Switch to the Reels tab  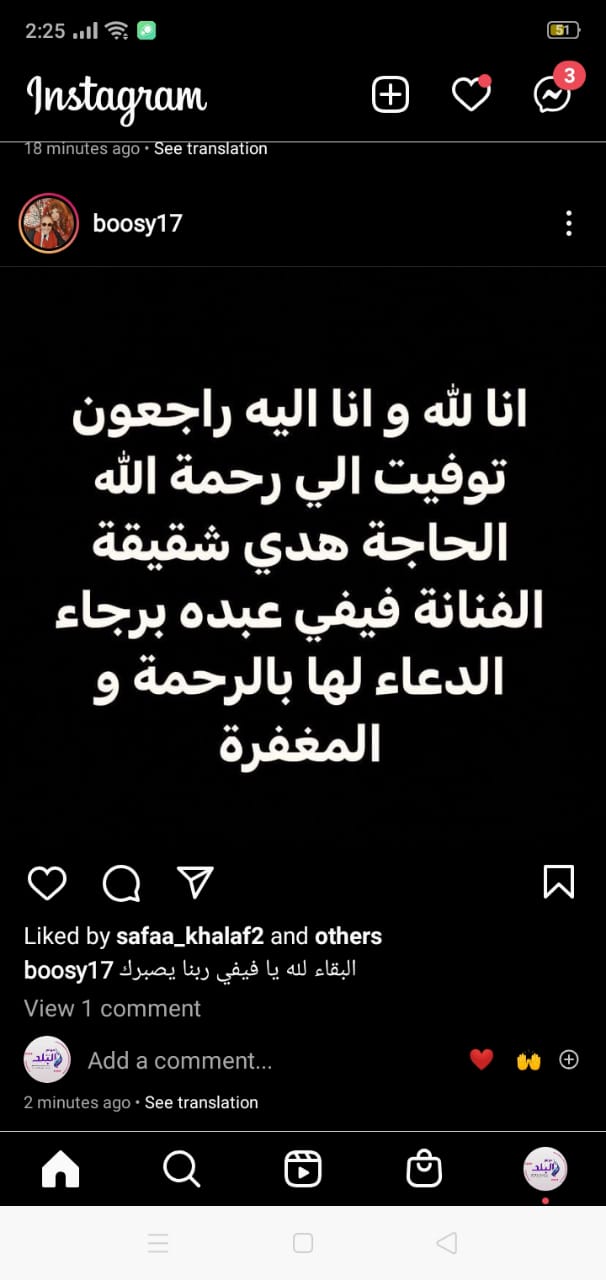tap(302, 1168)
